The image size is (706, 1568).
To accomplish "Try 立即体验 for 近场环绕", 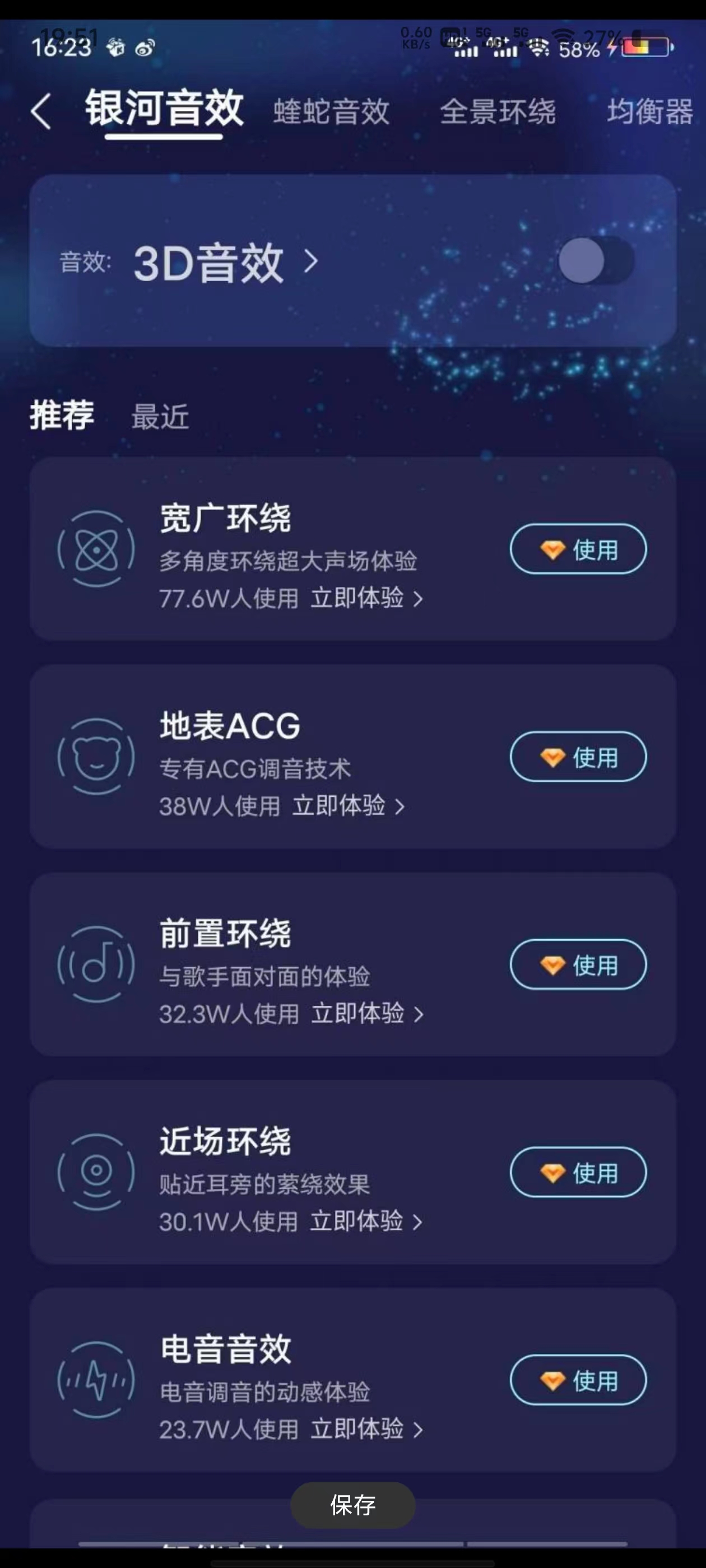I will [365, 1221].
